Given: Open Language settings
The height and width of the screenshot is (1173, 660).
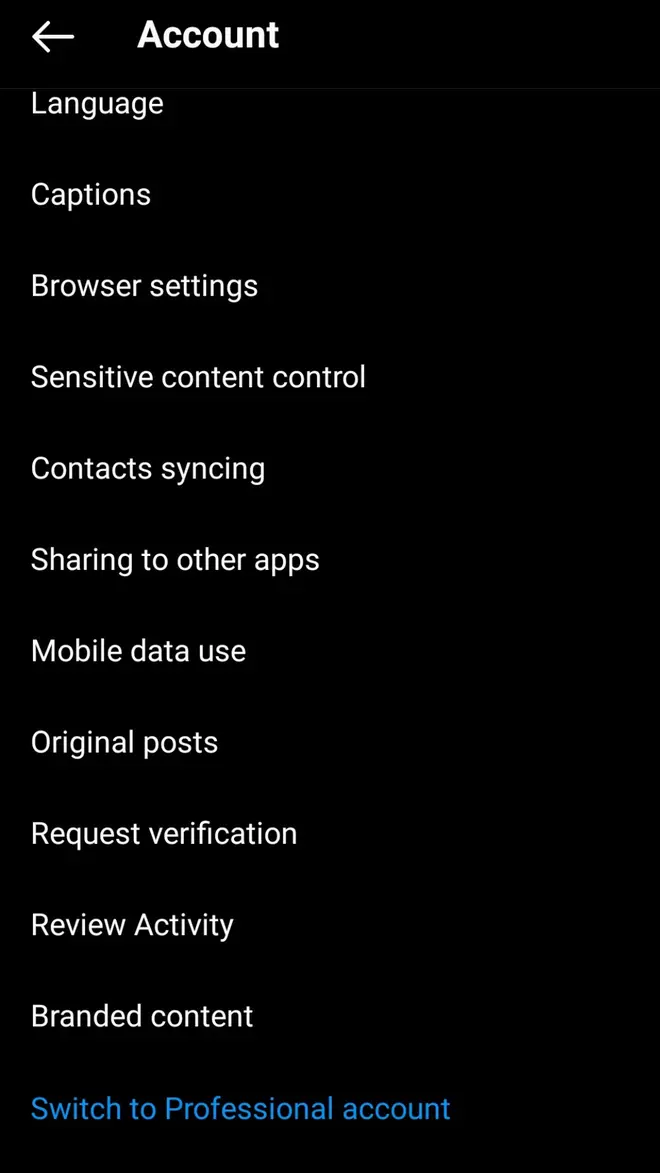Looking at the screenshot, I should [x=330, y=105].
